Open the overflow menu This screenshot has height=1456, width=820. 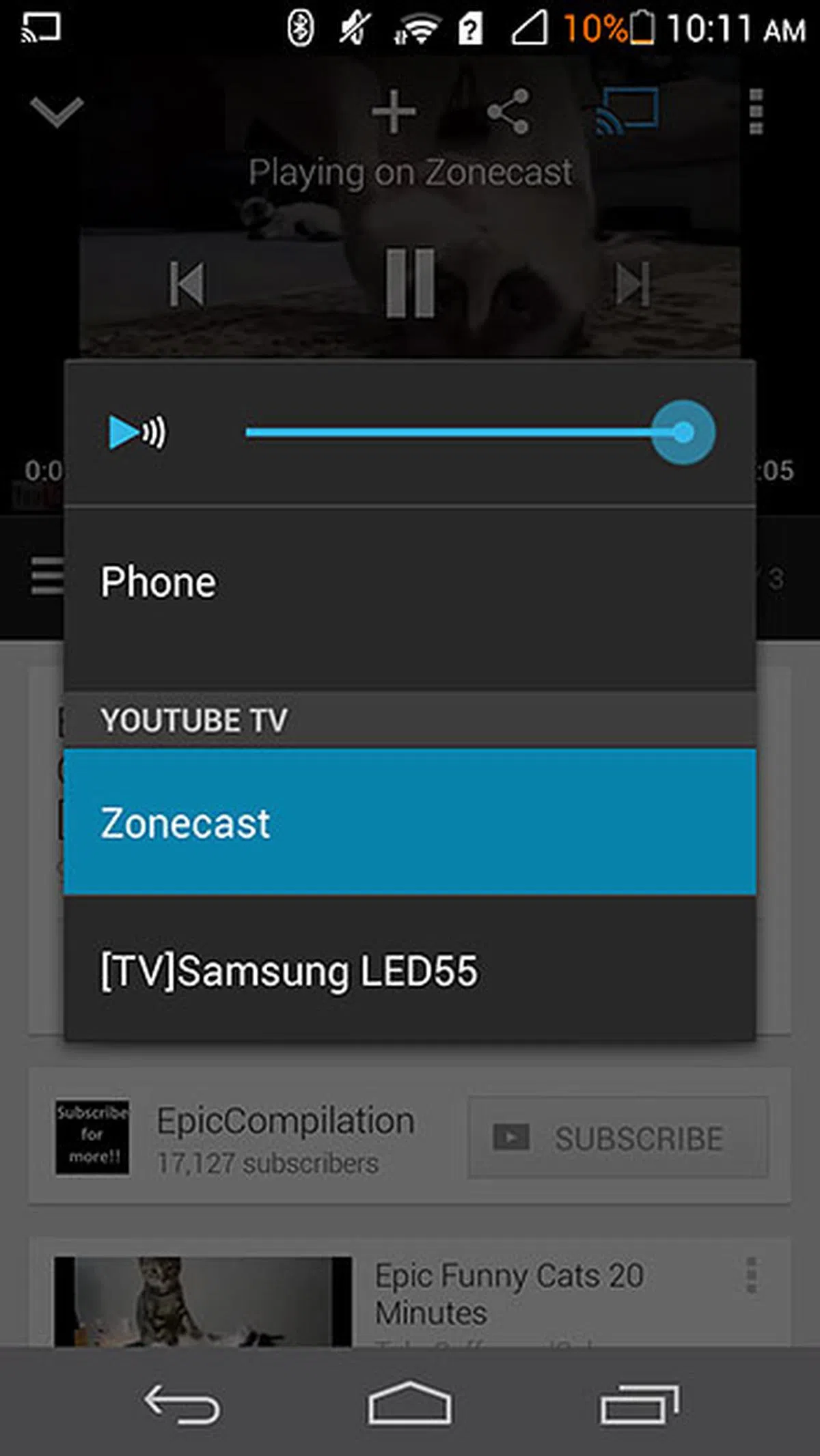pyautogui.click(x=756, y=111)
